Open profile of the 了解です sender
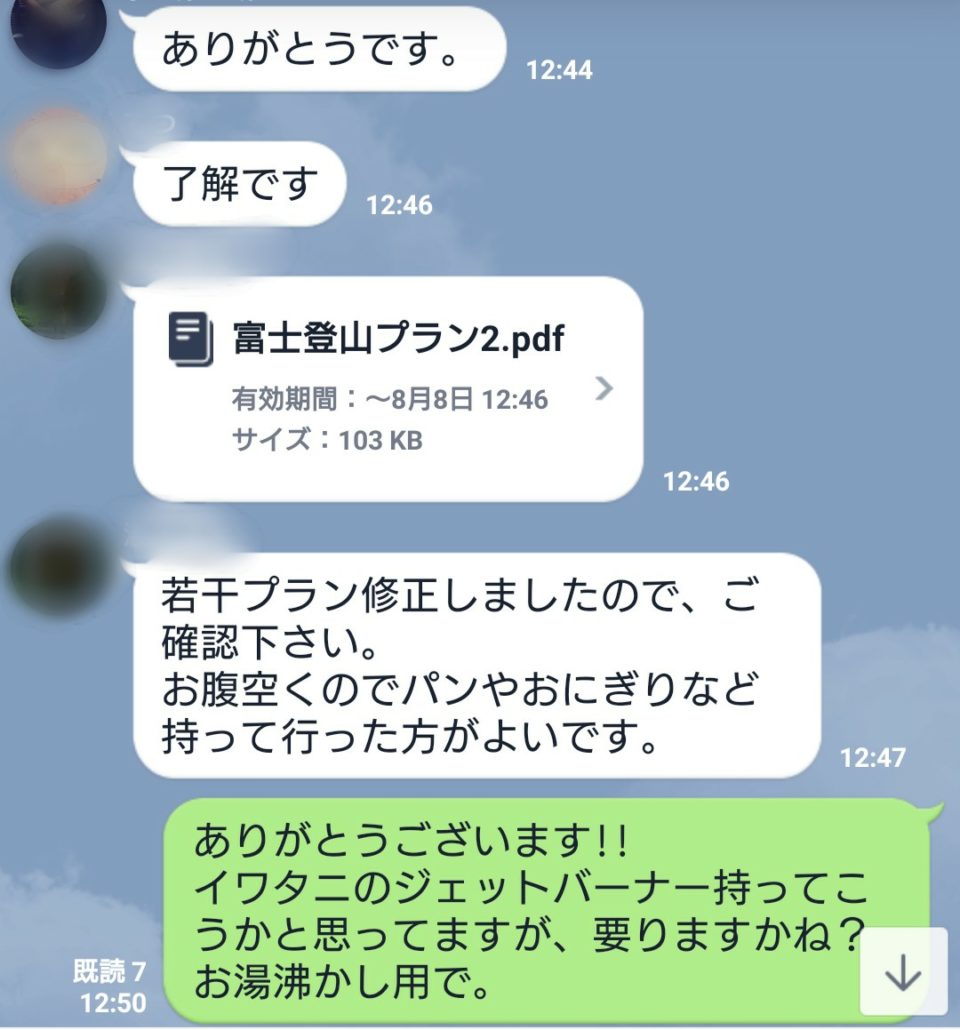960x1030 pixels. click(x=58, y=158)
